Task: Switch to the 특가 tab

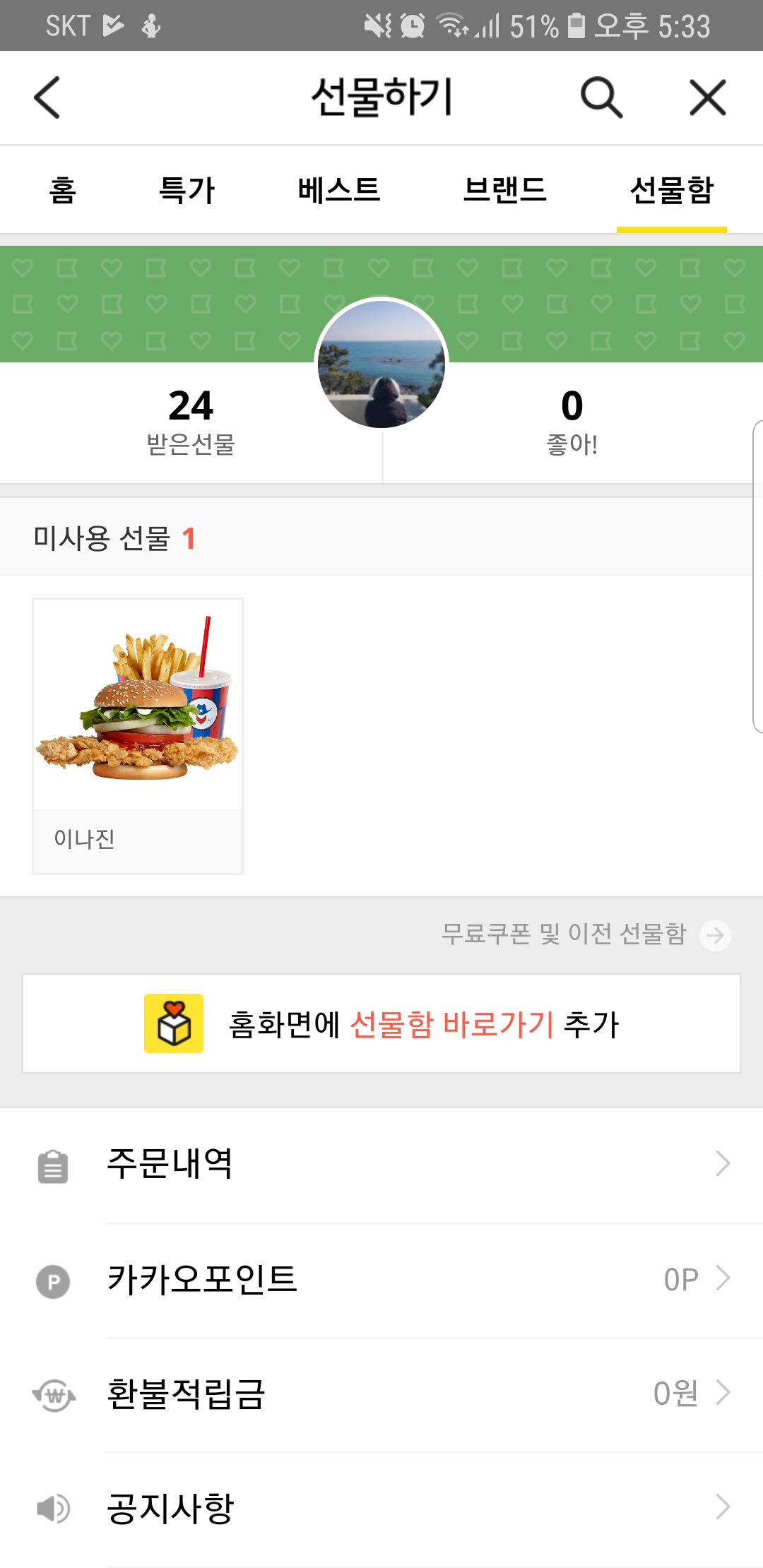Action: pyautogui.click(x=187, y=190)
